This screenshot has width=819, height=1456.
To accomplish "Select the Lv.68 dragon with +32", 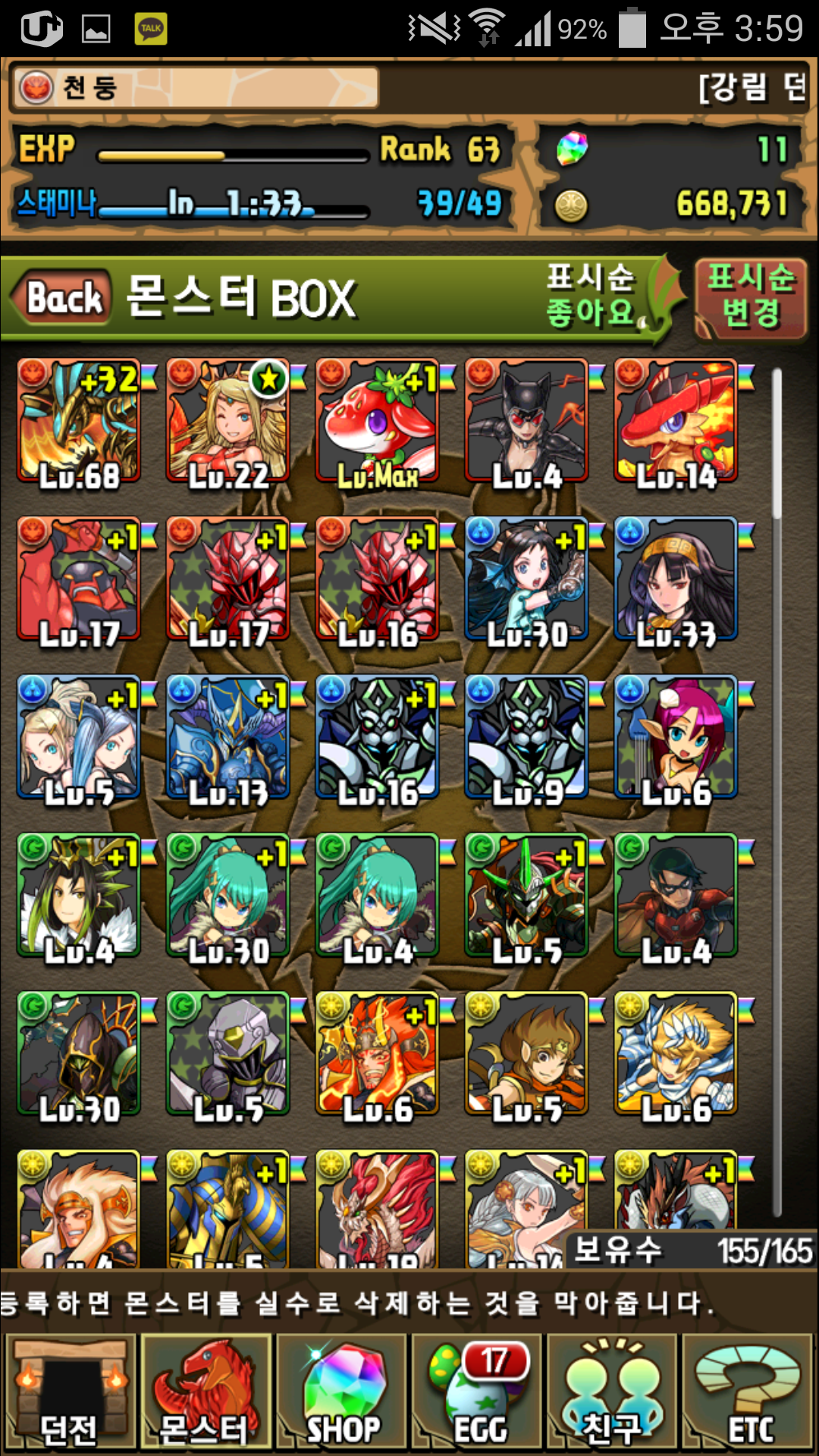I will [79, 422].
